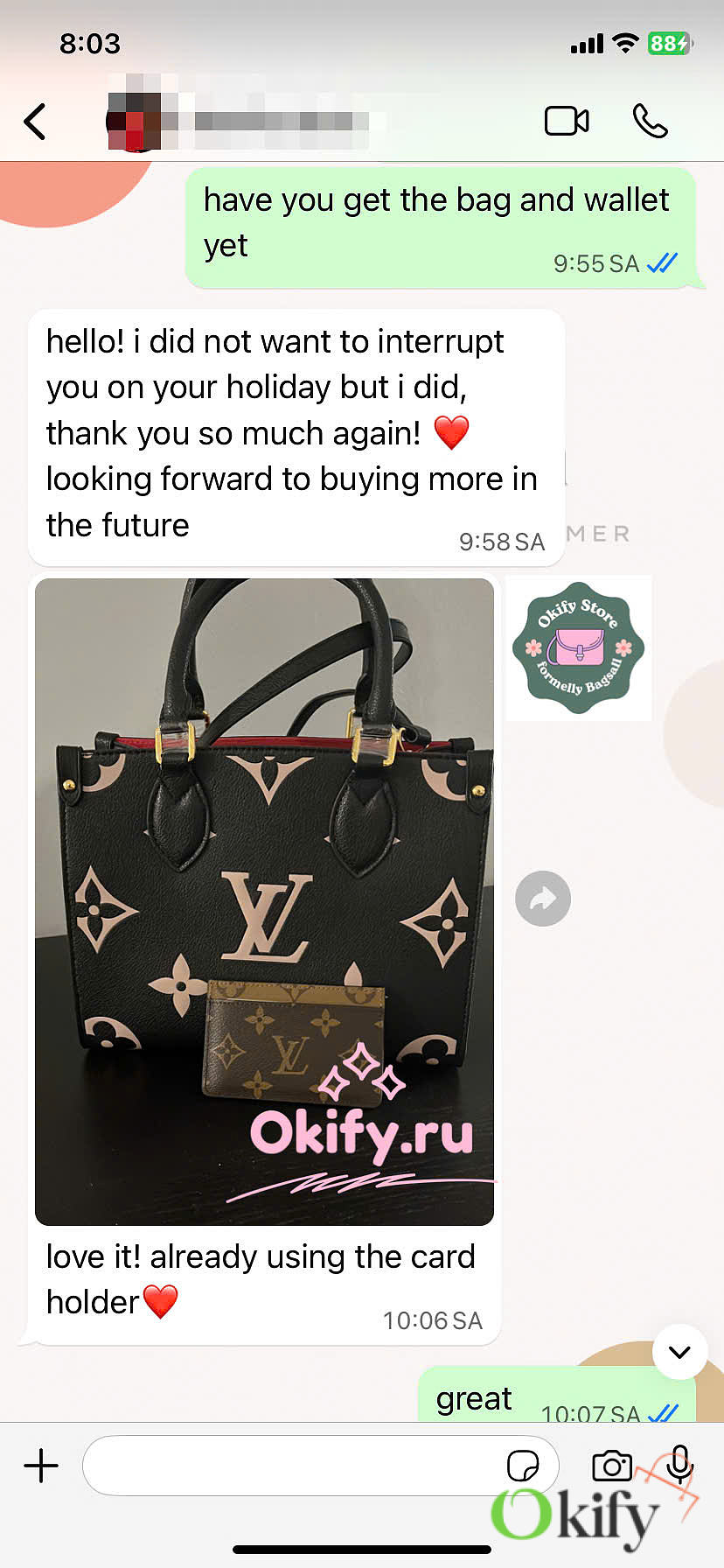This screenshot has height=1568, width=724.
Task: Forward the bag photo message
Action: (543, 899)
